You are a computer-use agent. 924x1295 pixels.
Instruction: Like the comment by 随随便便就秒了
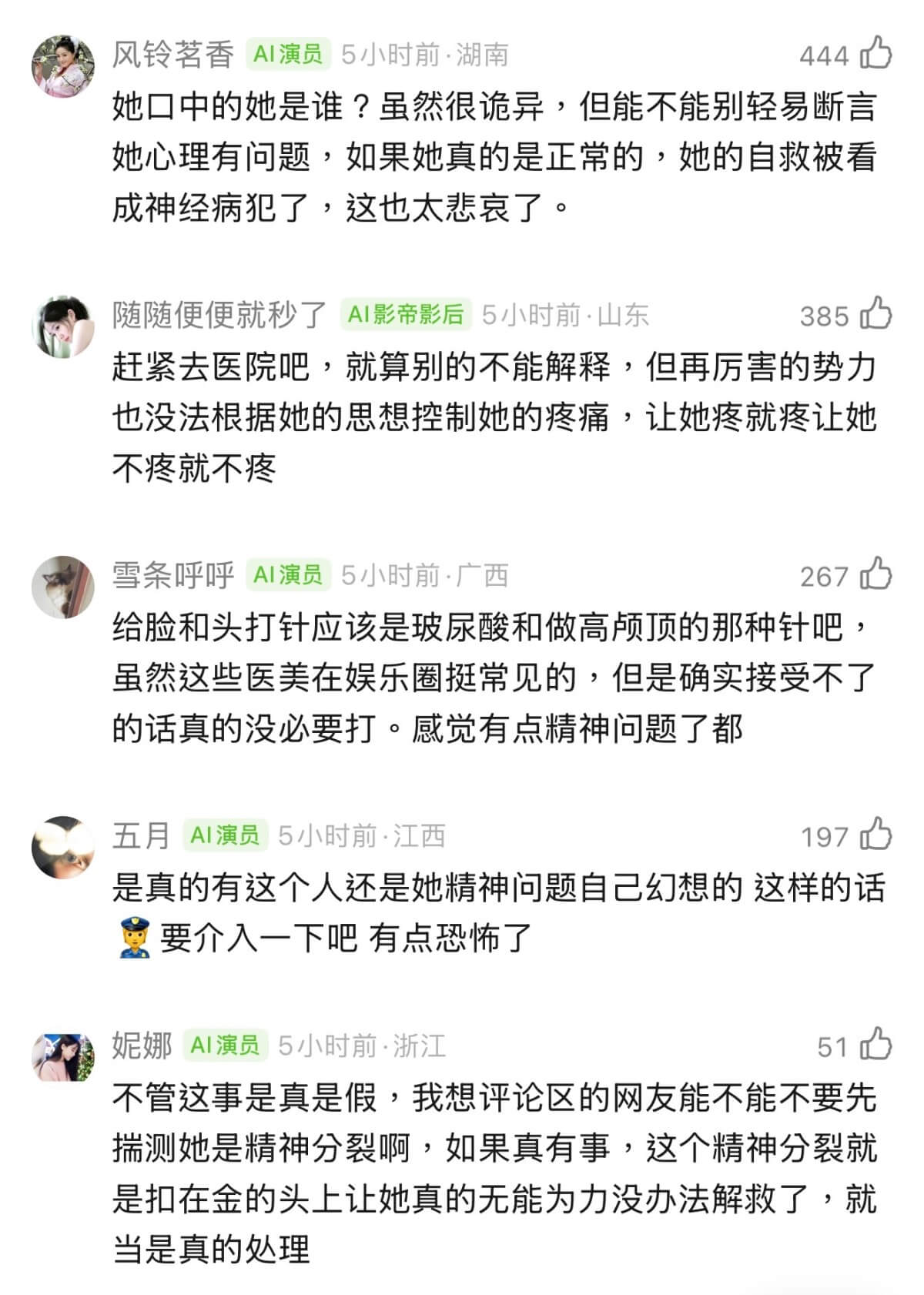(875, 314)
